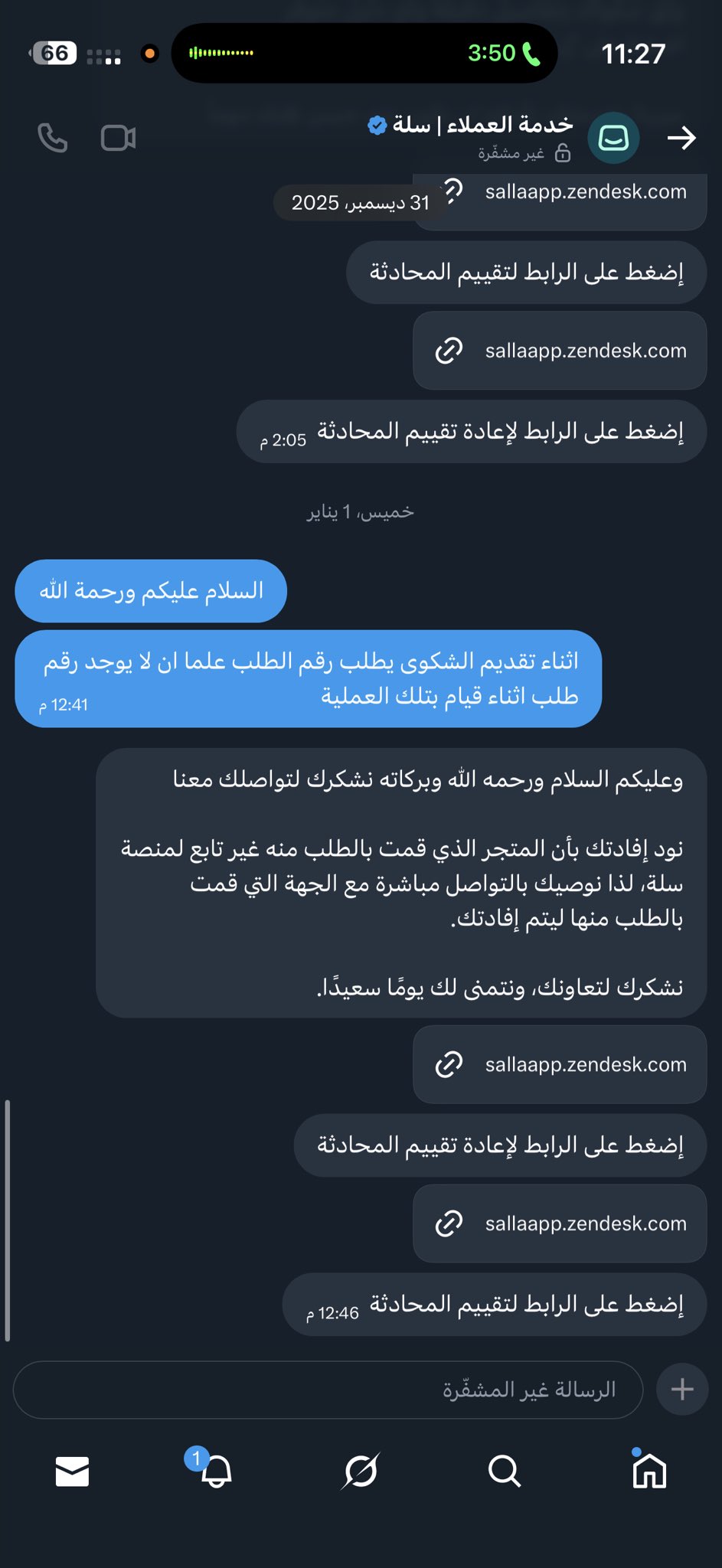Switch to the Home tab
Screen dimensions: 722x1568
pos(648,1471)
